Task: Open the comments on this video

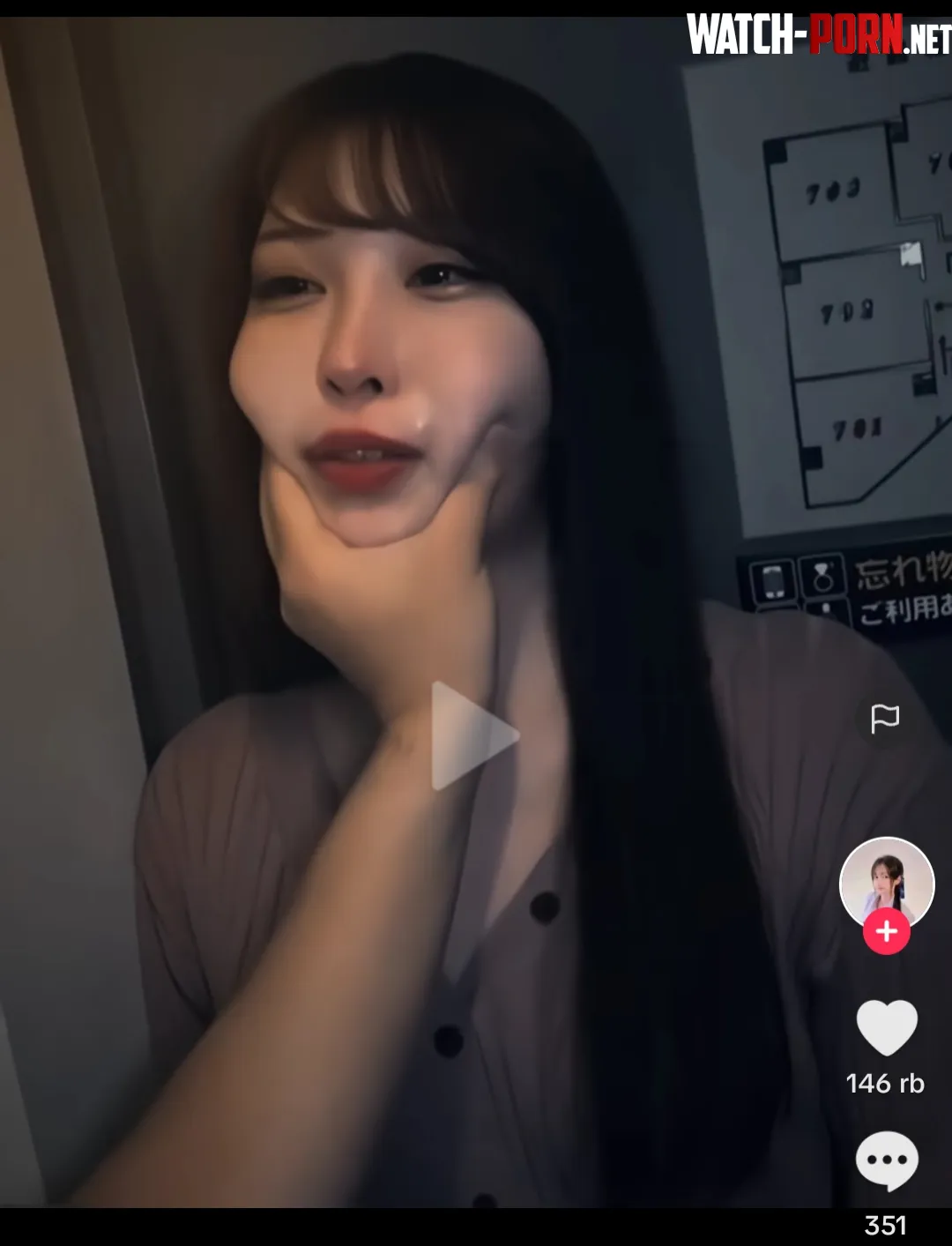Action: (x=887, y=1160)
